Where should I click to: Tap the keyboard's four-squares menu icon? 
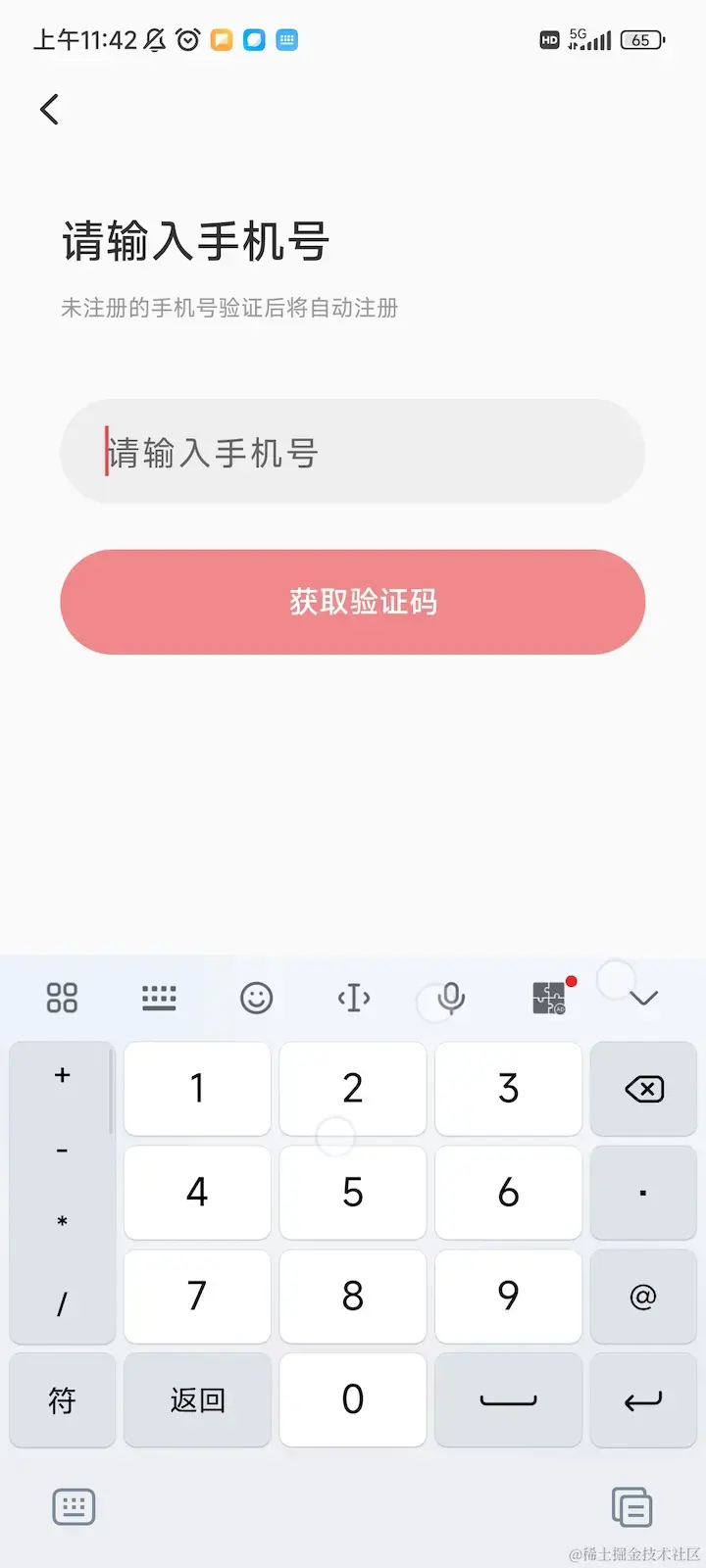(x=62, y=999)
